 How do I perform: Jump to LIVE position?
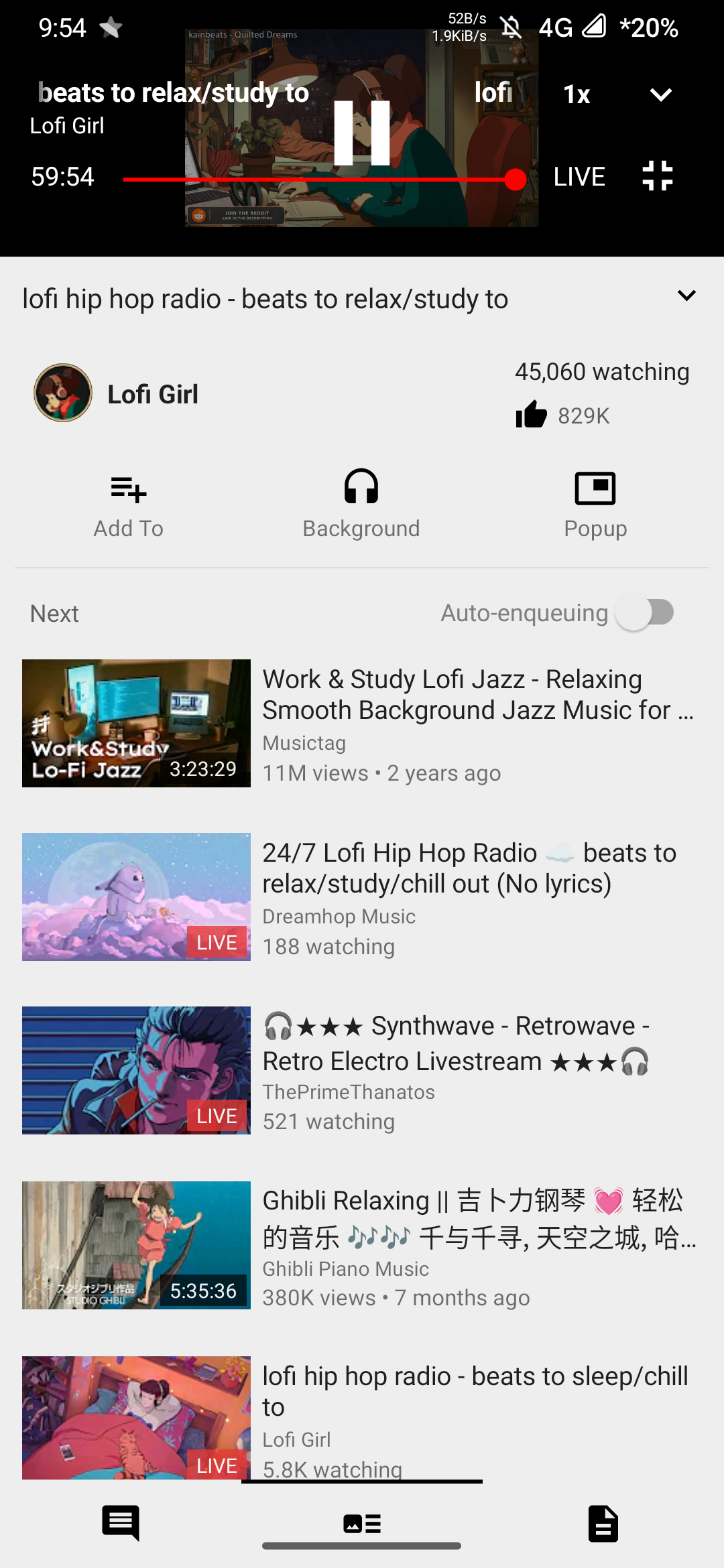579,176
